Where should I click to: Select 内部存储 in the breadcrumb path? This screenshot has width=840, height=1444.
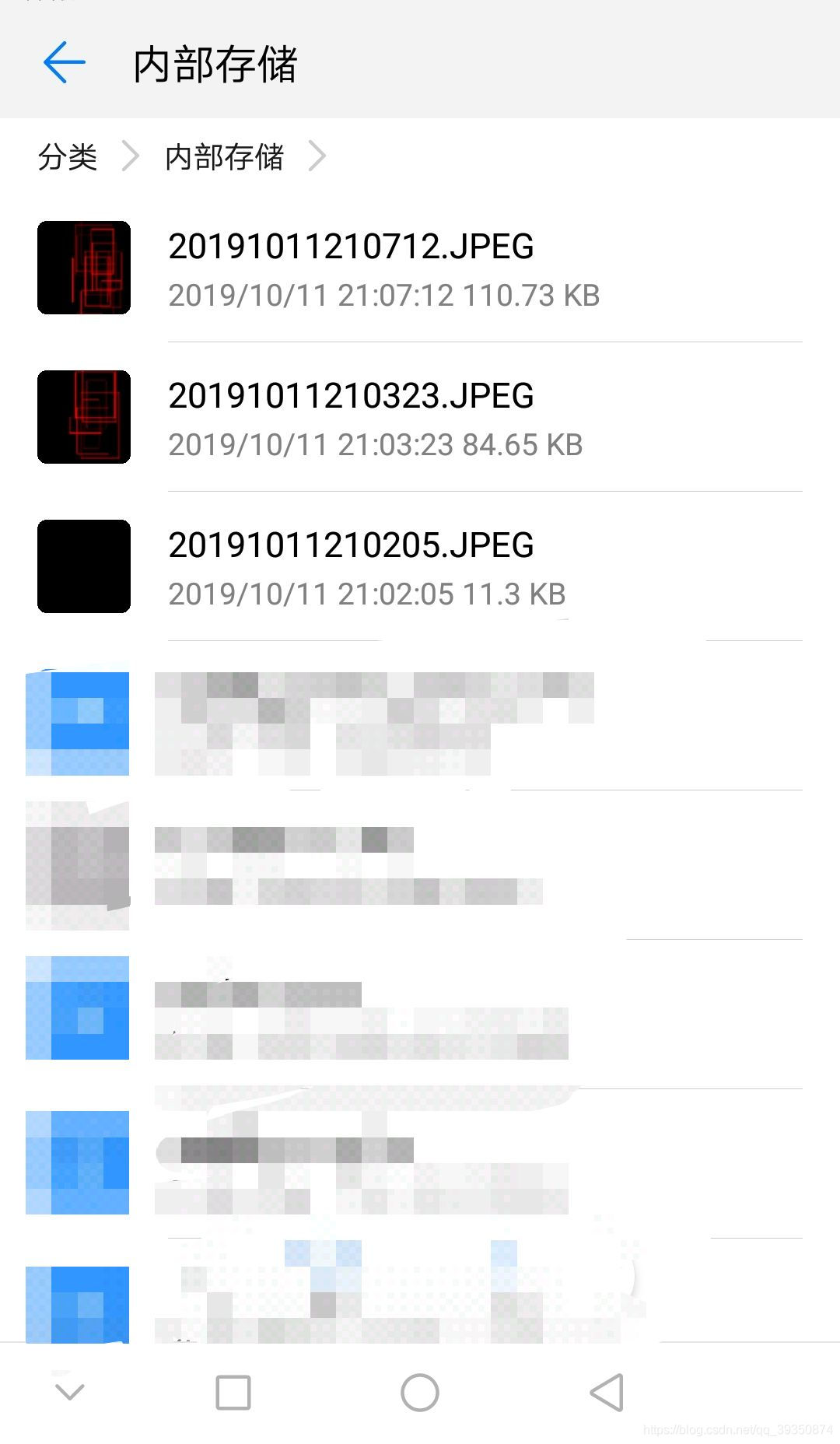(224, 157)
